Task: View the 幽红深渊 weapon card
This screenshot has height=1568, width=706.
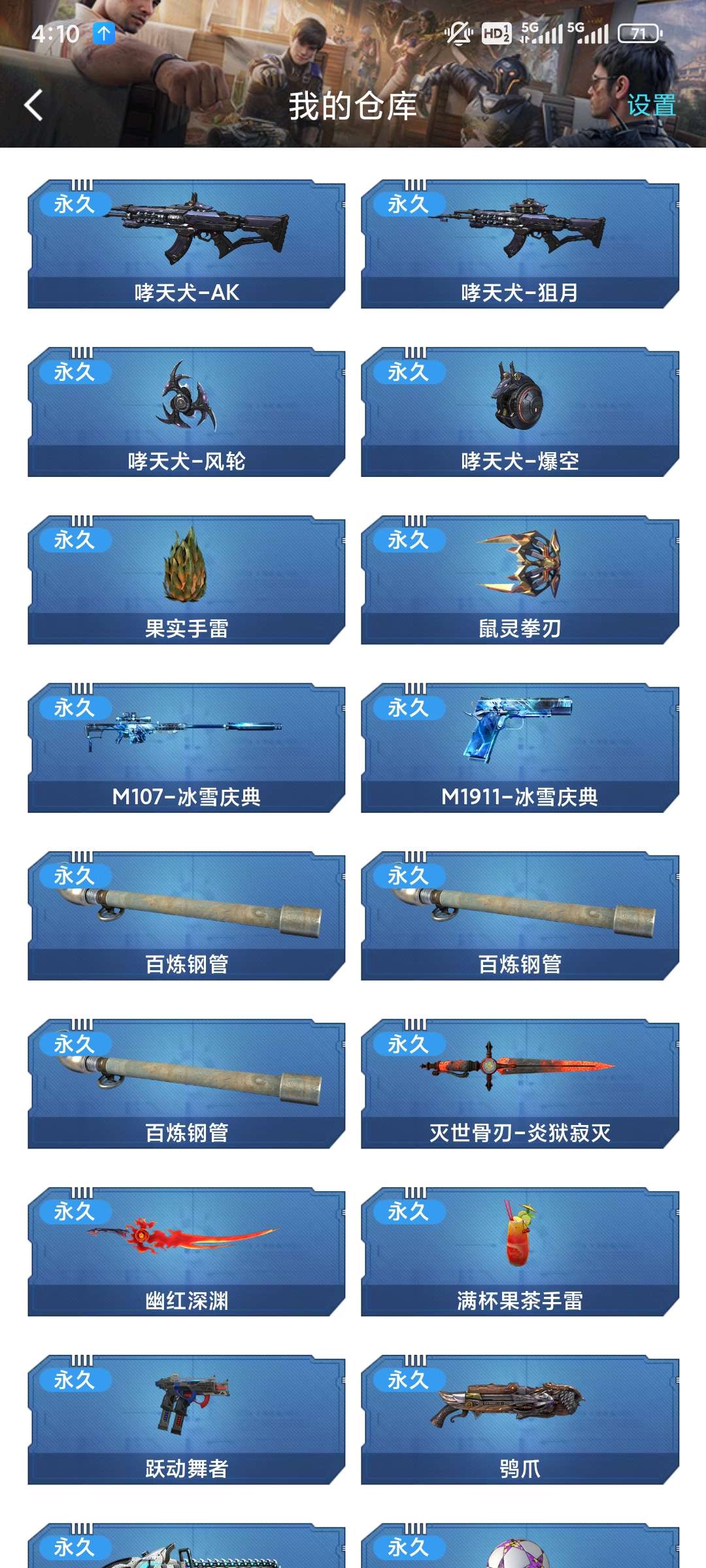Action: point(186,1252)
